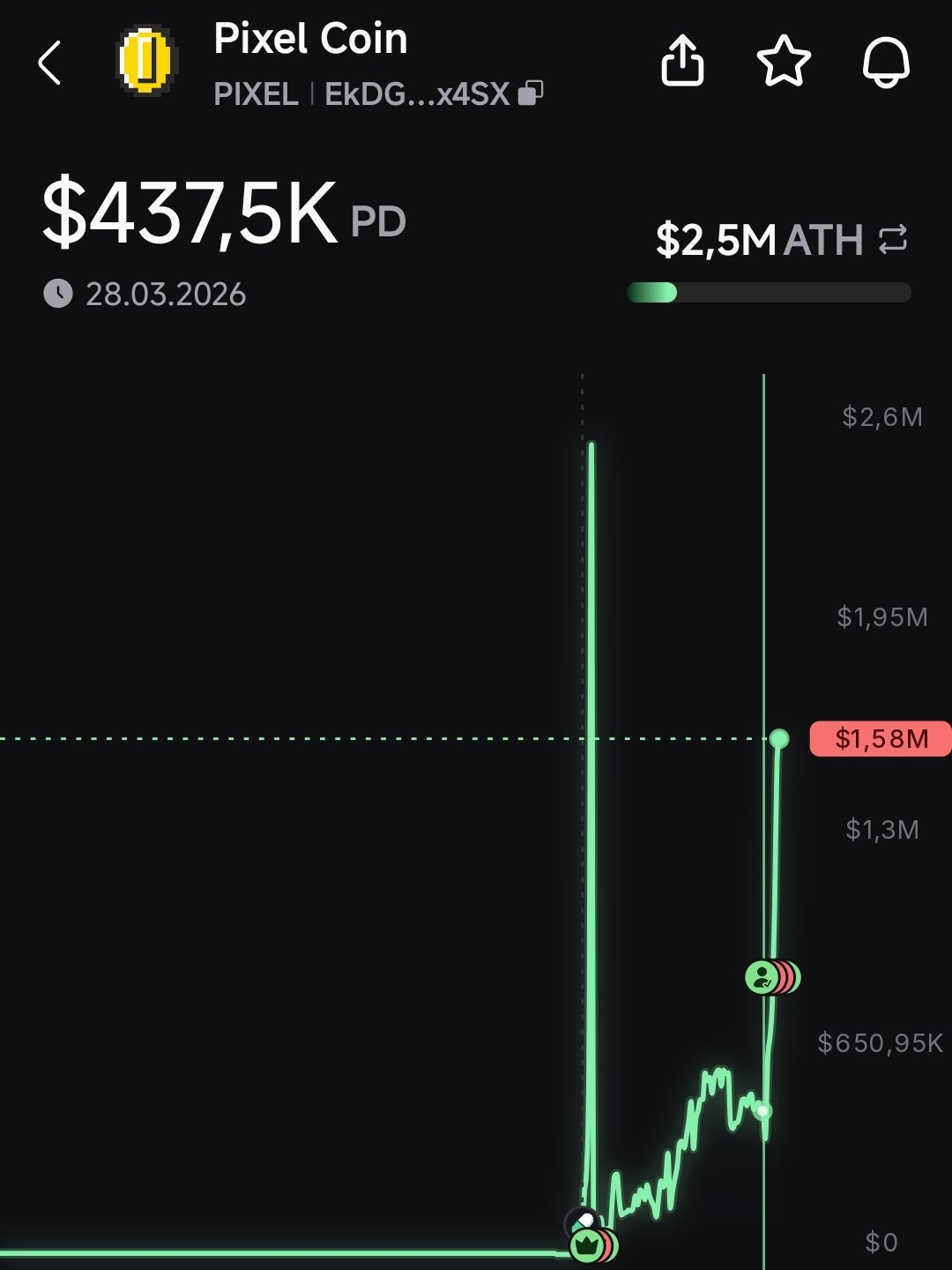Go back using the top-left arrow
Viewport: 952px width, 1270px height.
pos(50,63)
